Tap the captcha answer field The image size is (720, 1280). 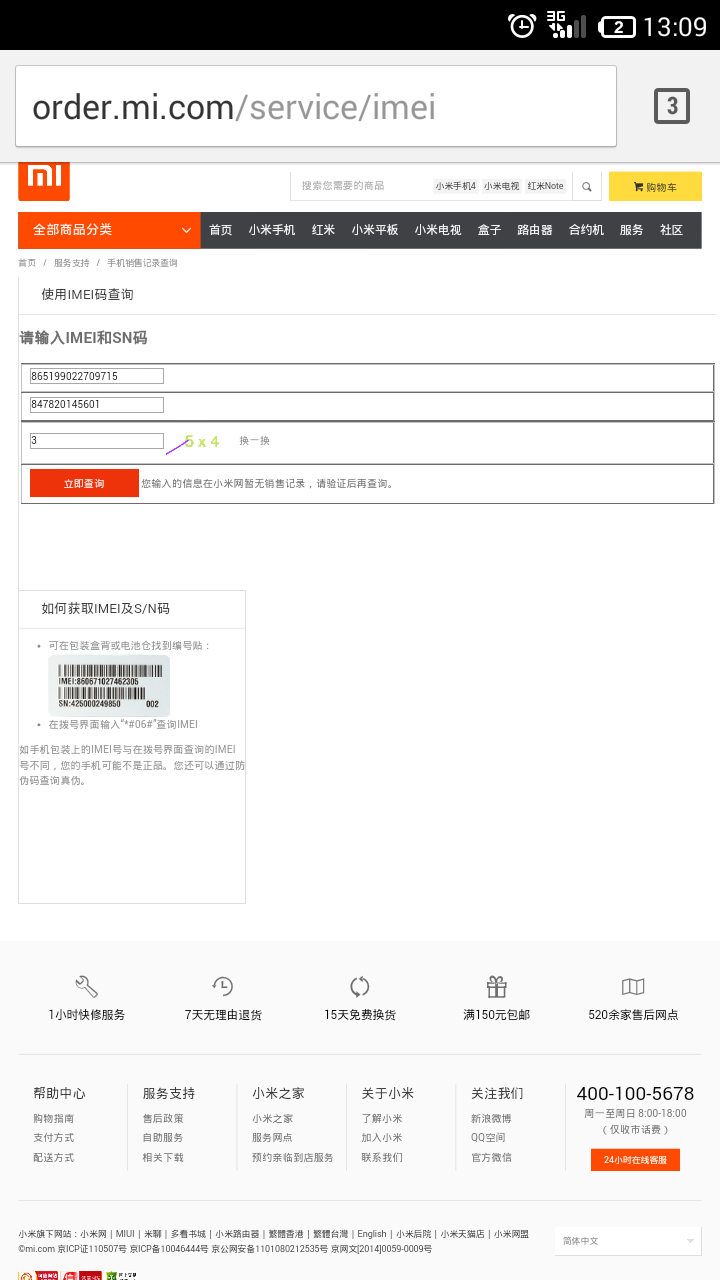tap(97, 441)
